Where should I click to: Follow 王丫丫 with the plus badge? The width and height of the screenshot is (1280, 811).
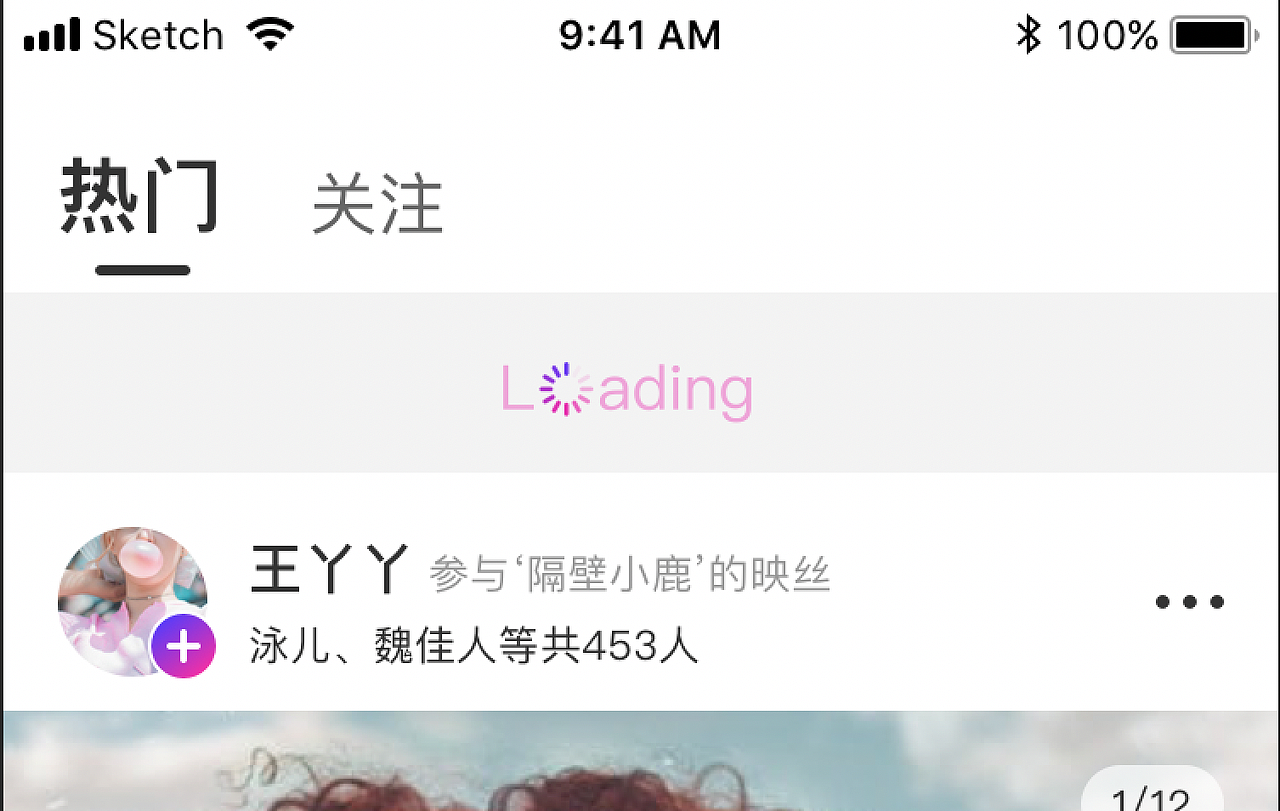pos(183,646)
